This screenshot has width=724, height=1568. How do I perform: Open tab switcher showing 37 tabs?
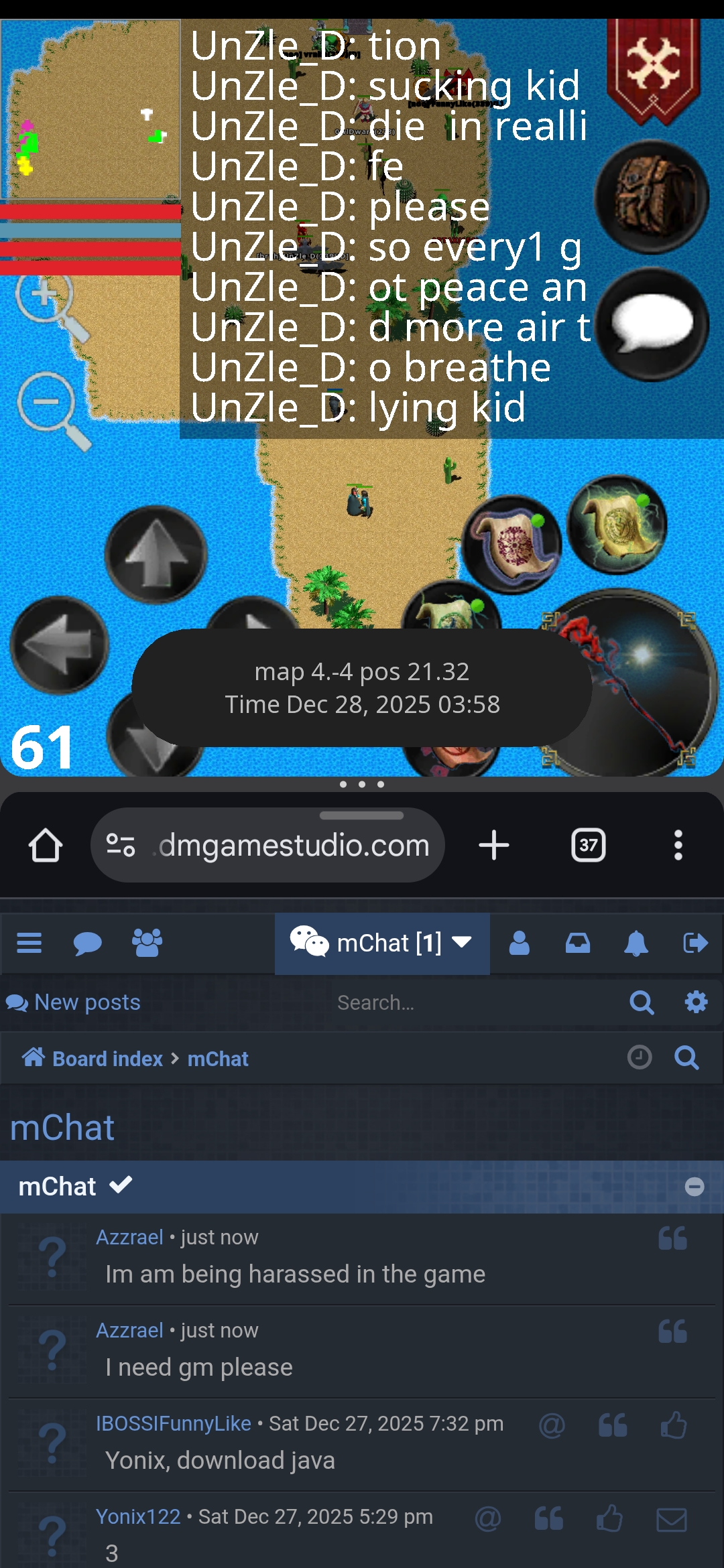588,846
